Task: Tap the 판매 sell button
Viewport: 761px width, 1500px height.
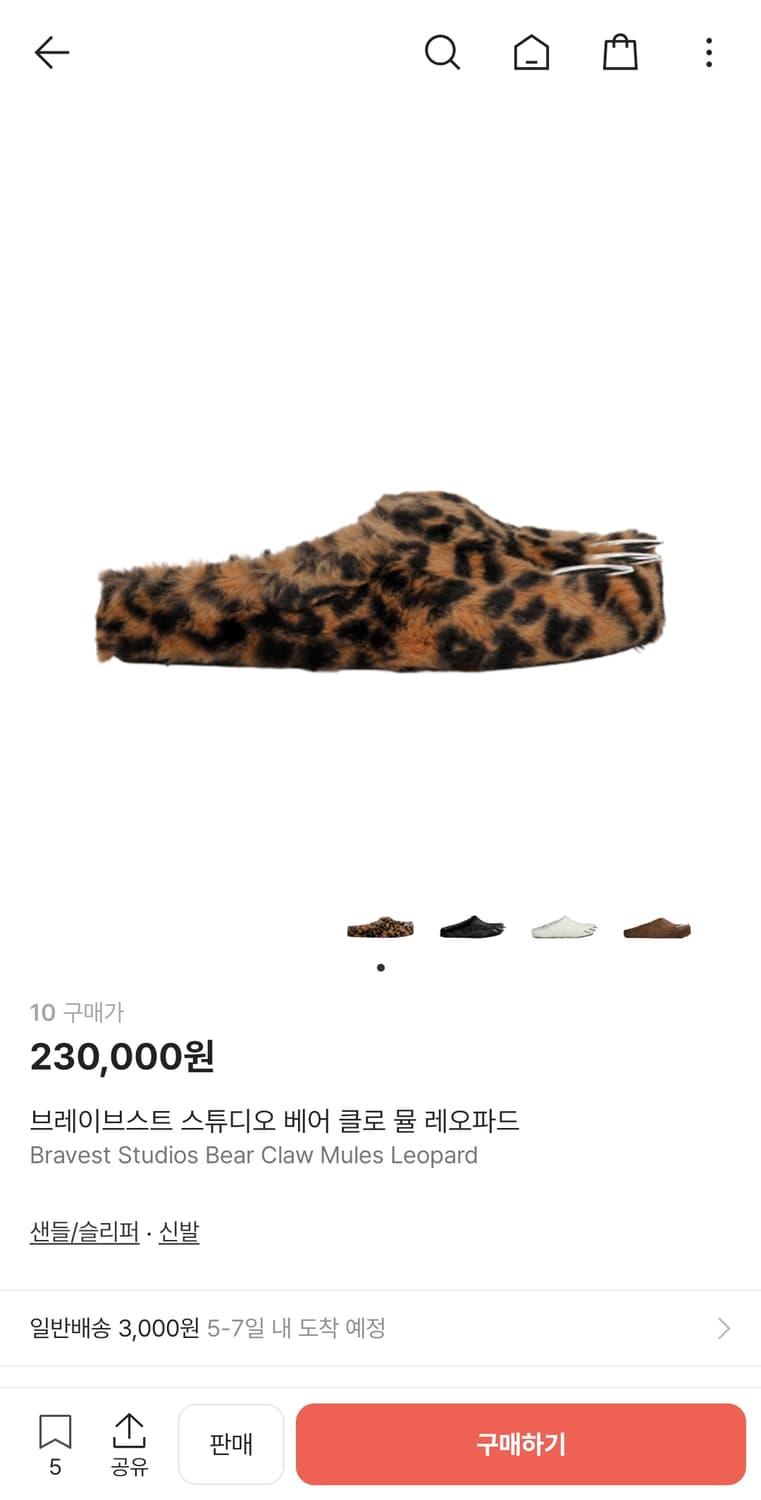Action: coord(231,1444)
